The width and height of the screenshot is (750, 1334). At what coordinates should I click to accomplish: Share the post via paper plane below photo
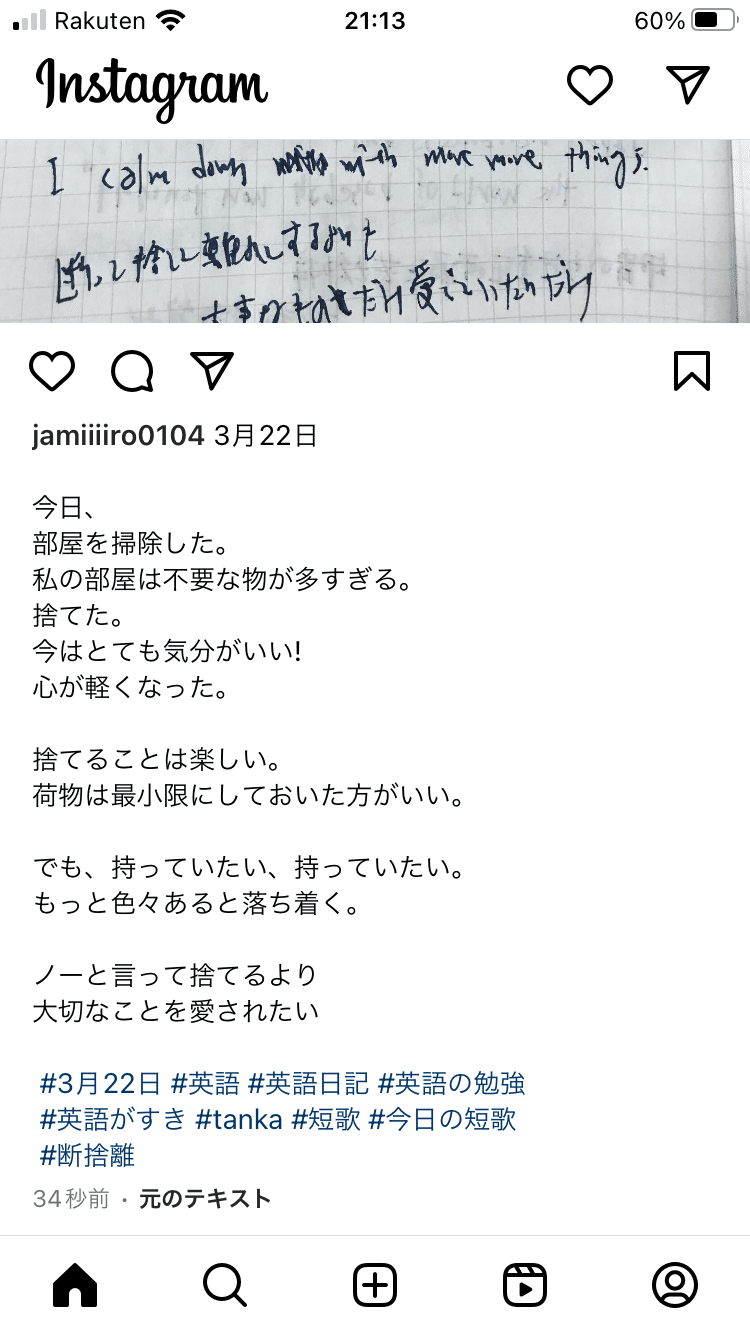click(212, 371)
